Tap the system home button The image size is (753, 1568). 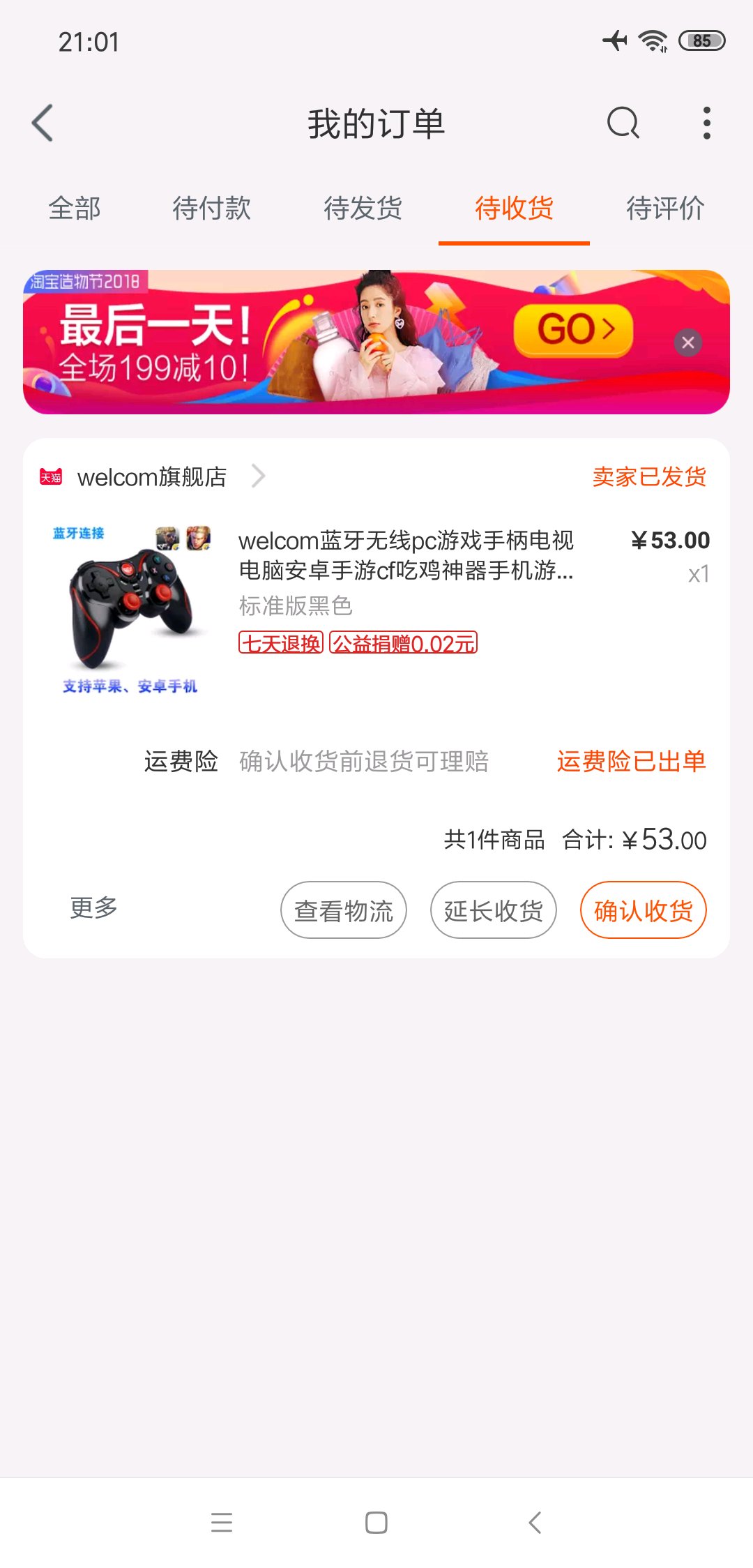(x=376, y=1522)
